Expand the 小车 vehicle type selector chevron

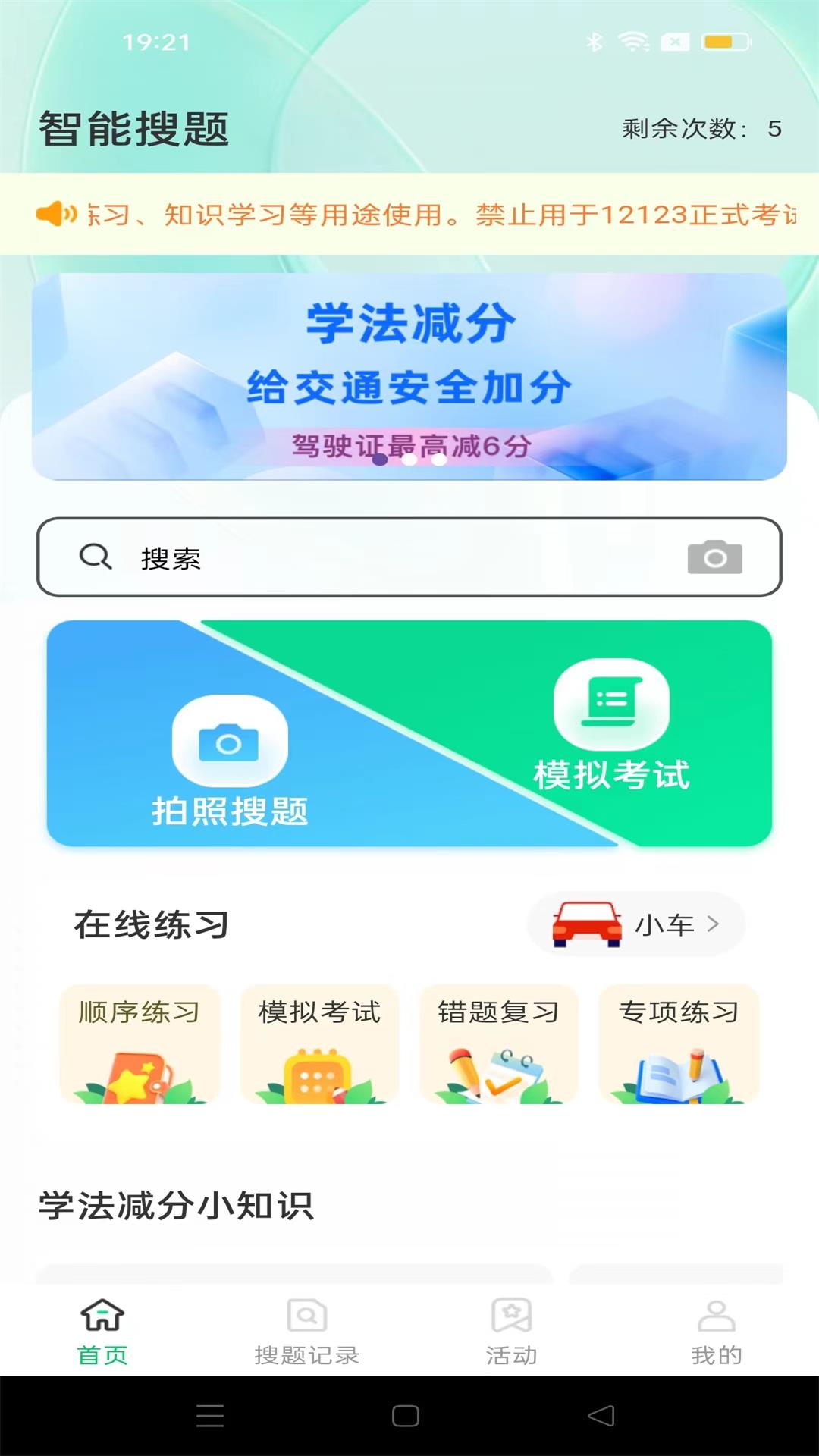pyautogui.click(x=714, y=924)
